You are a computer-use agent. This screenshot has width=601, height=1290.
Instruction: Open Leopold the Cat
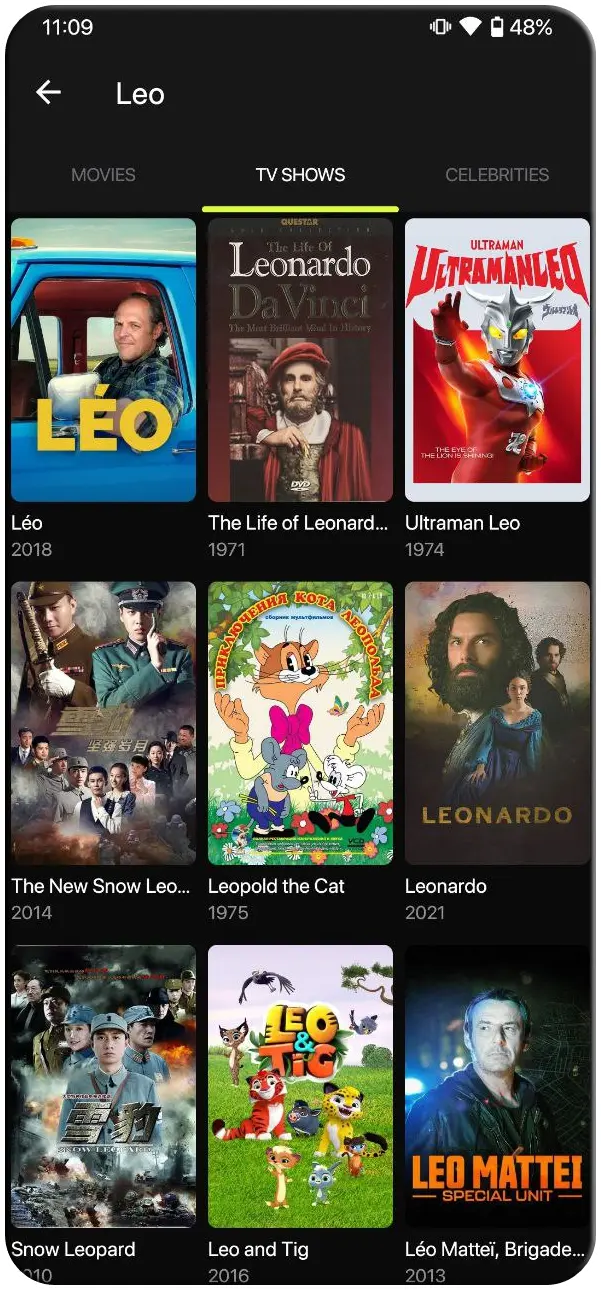click(x=300, y=723)
